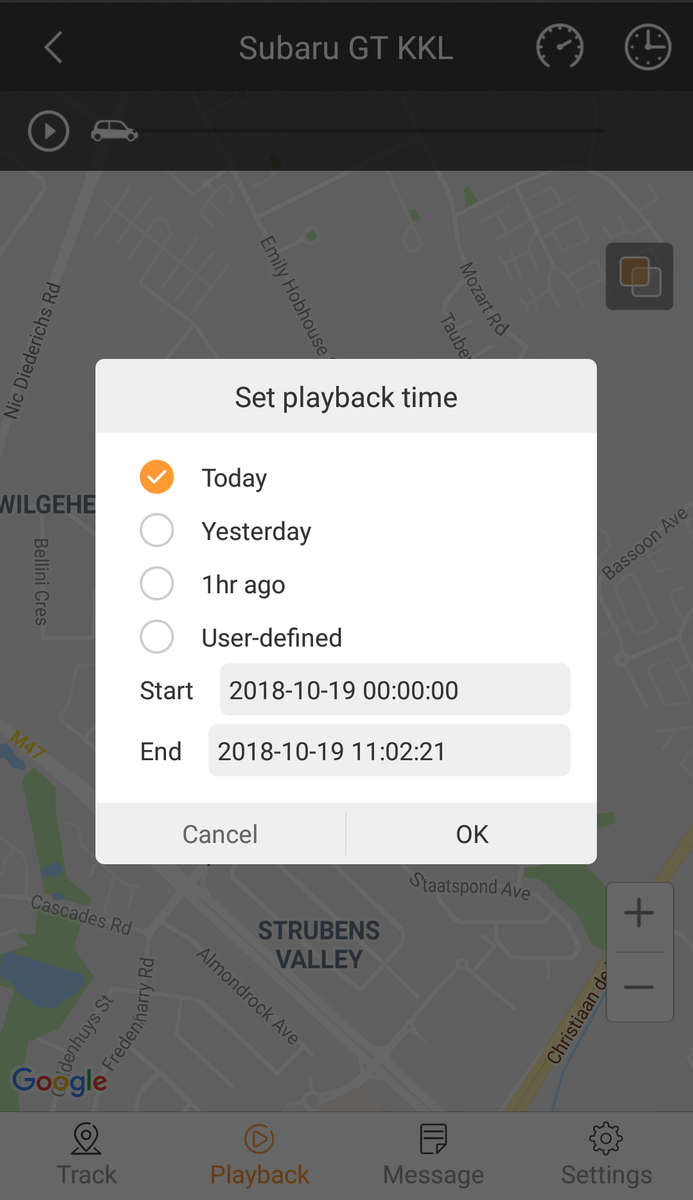
Task: Zoom out on the map
Action: coord(639,987)
